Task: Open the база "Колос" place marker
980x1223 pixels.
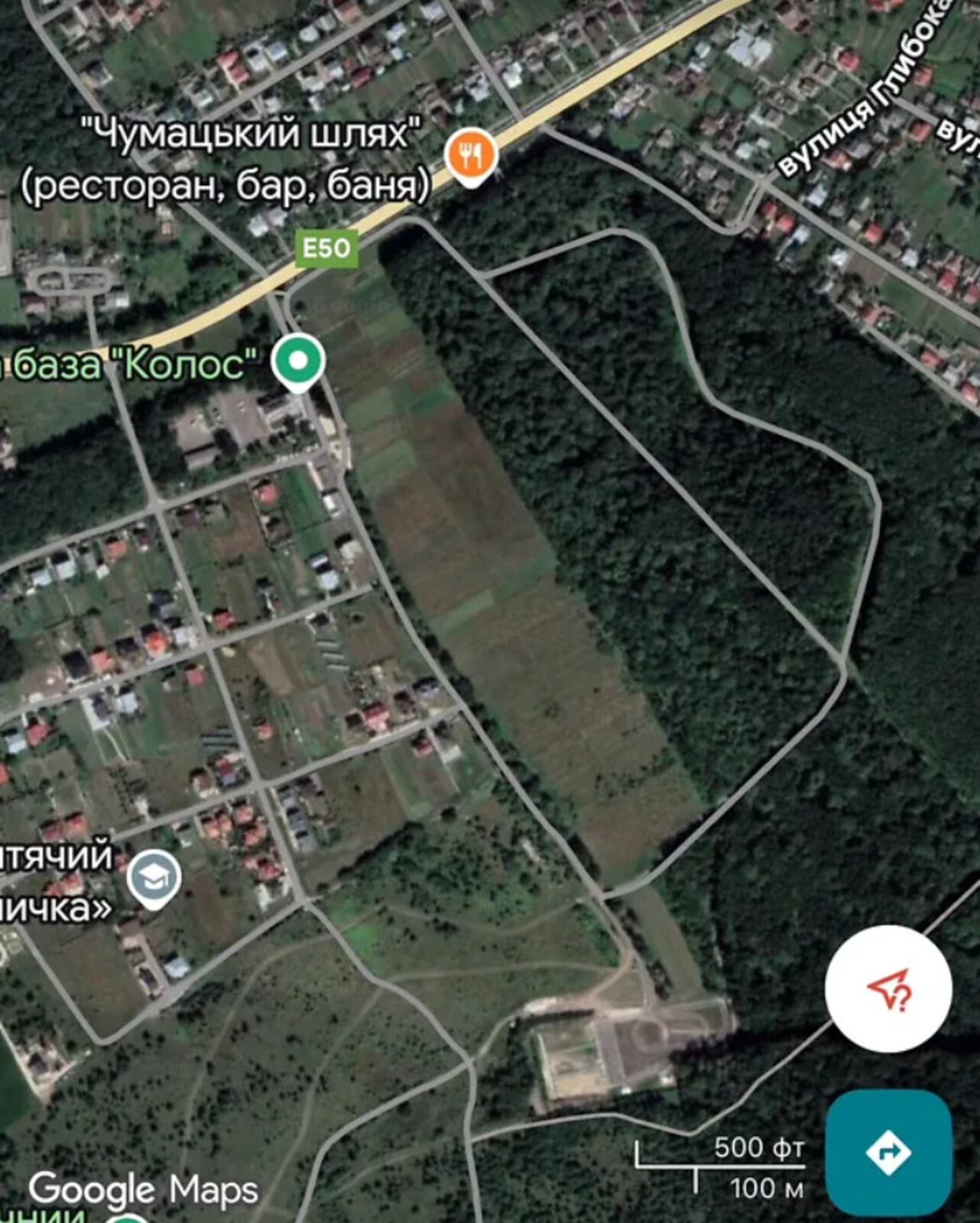Action: click(298, 361)
